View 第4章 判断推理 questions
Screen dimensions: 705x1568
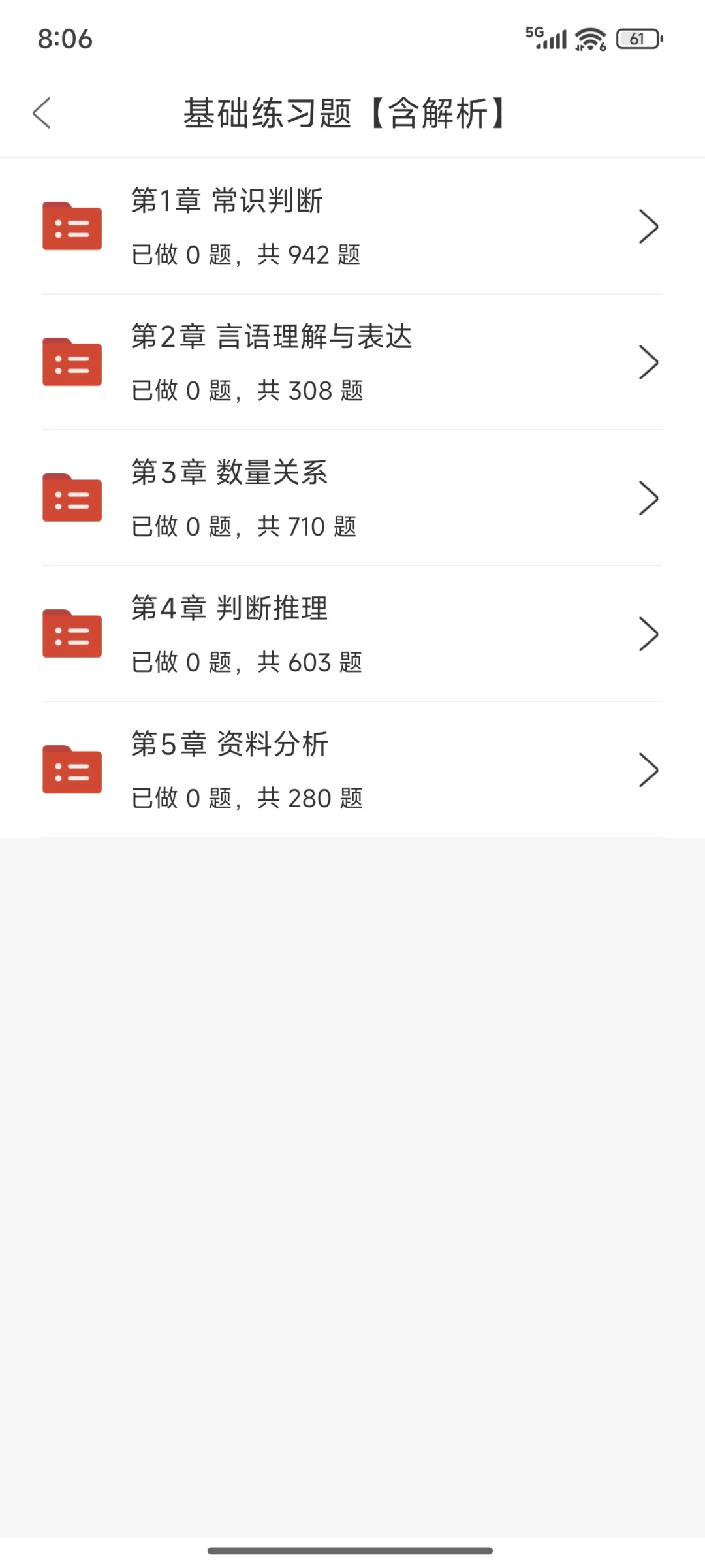click(352, 633)
